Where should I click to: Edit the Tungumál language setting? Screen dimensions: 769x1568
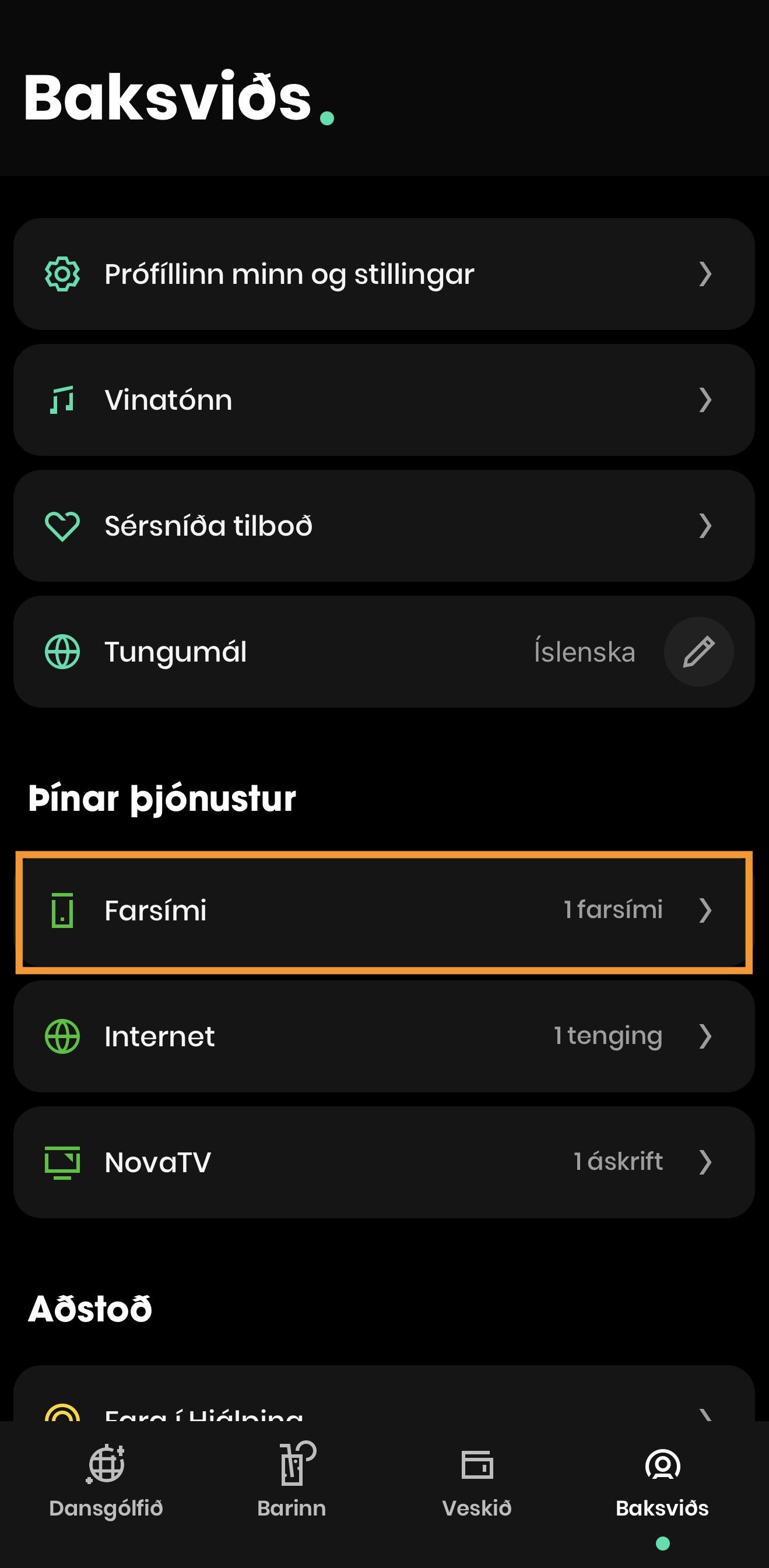(698, 652)
